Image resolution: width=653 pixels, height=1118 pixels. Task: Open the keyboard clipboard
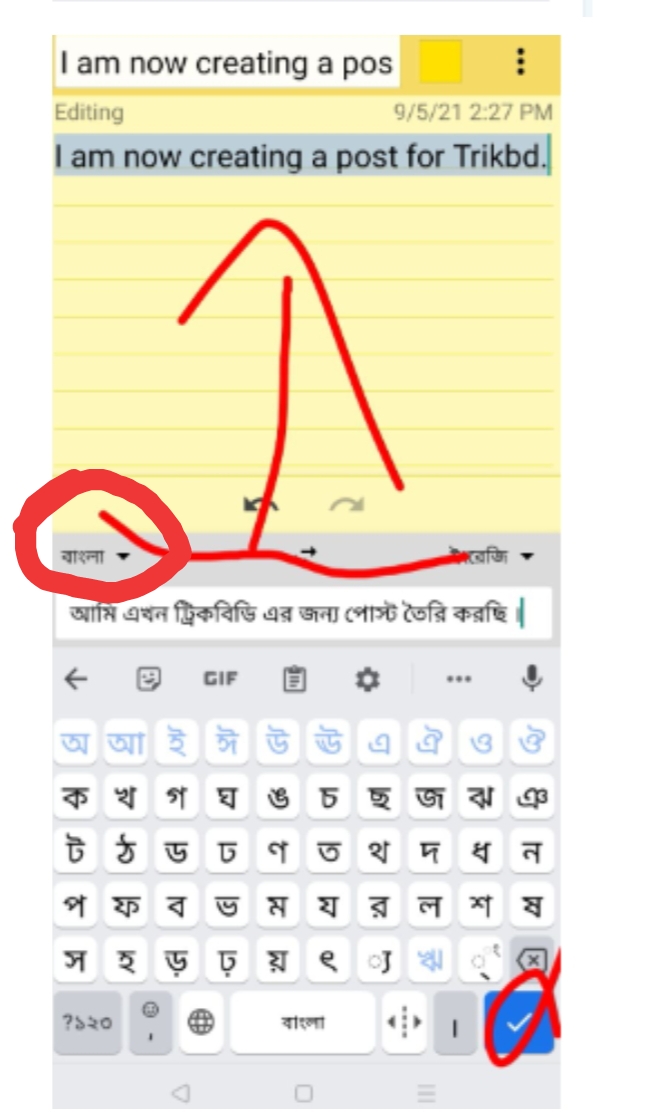[x=294, y=680]
